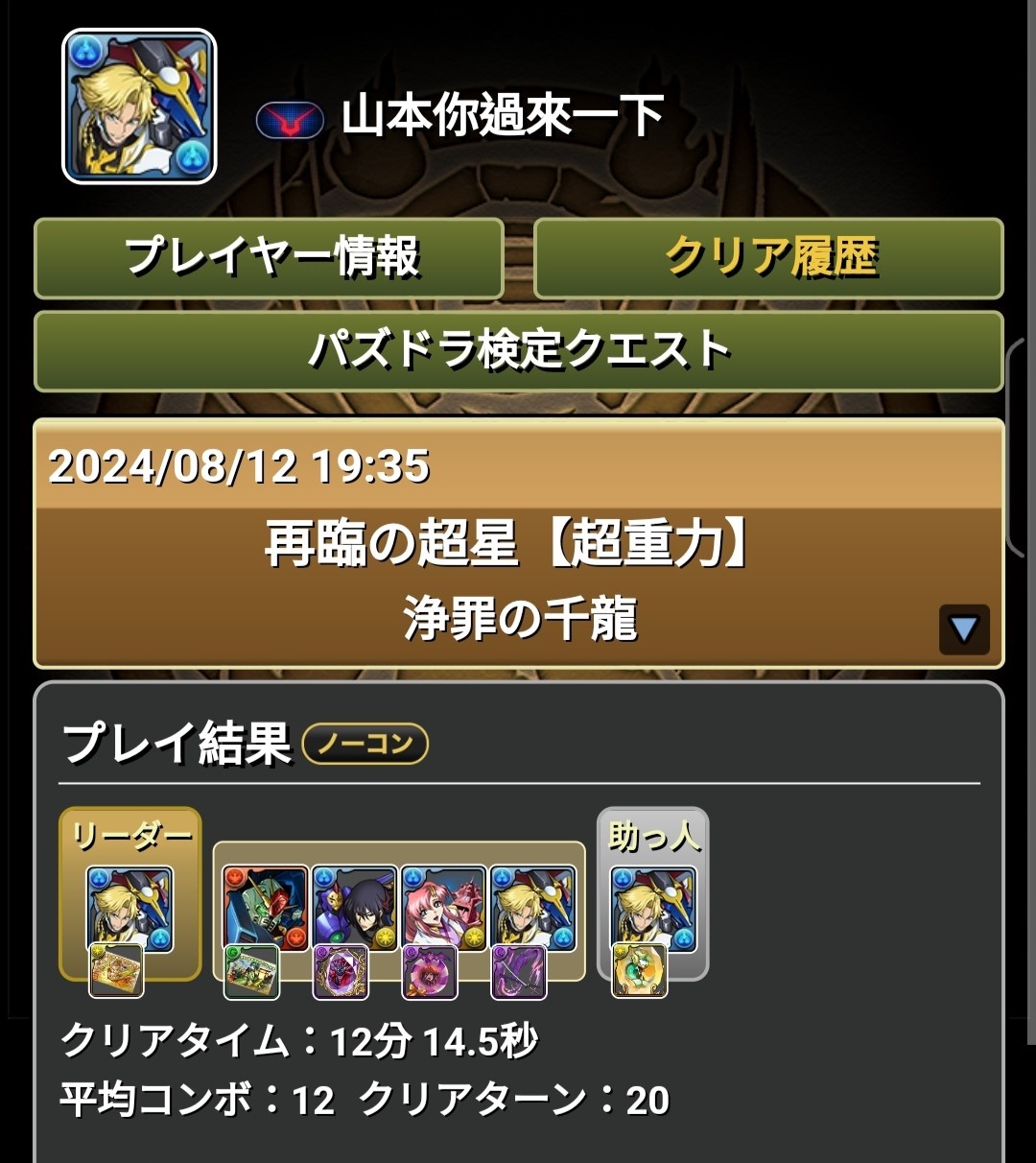1036x1163 pixels.
Task: Tap the 助っ人 helper monster card
Action: (x=653, y=909)
